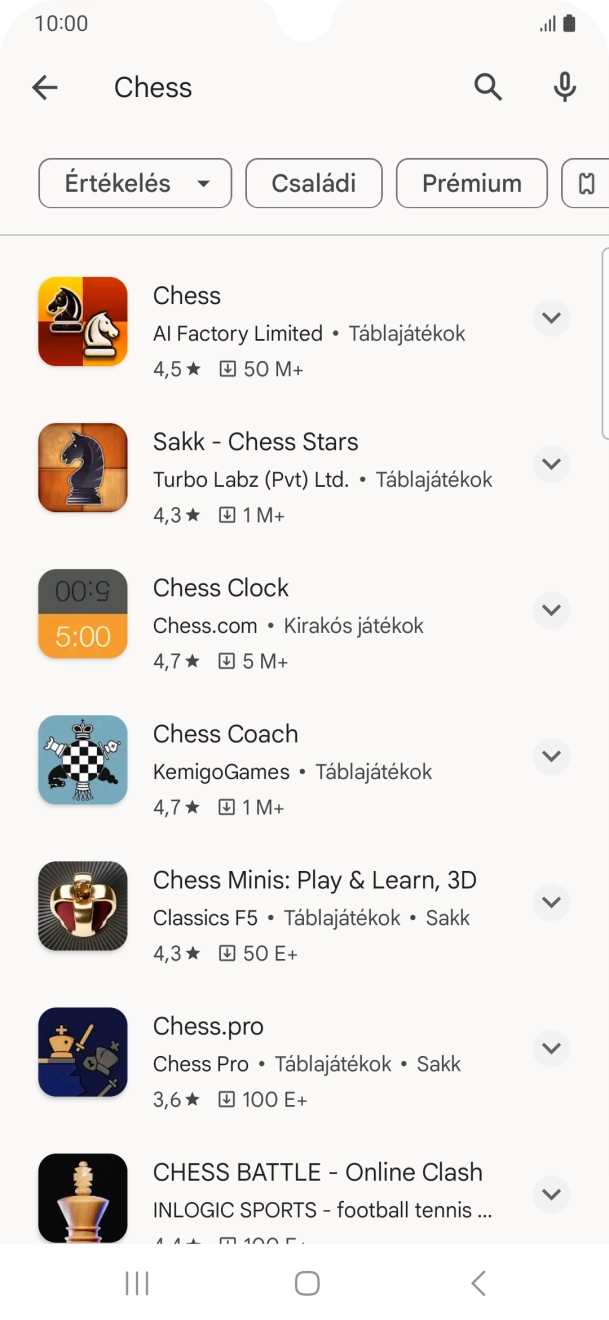Select the Családi filter chip

pyautogui.click(x=314, y=184)
